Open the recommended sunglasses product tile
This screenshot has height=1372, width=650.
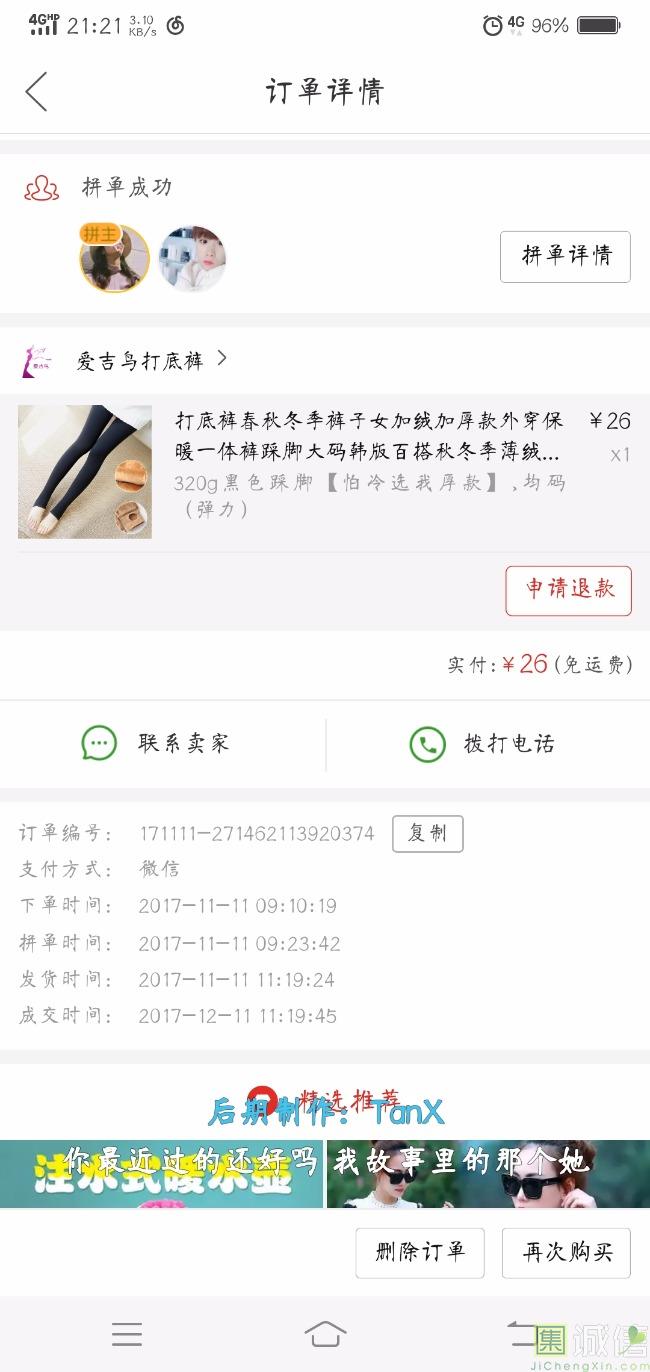point(488,1176)
